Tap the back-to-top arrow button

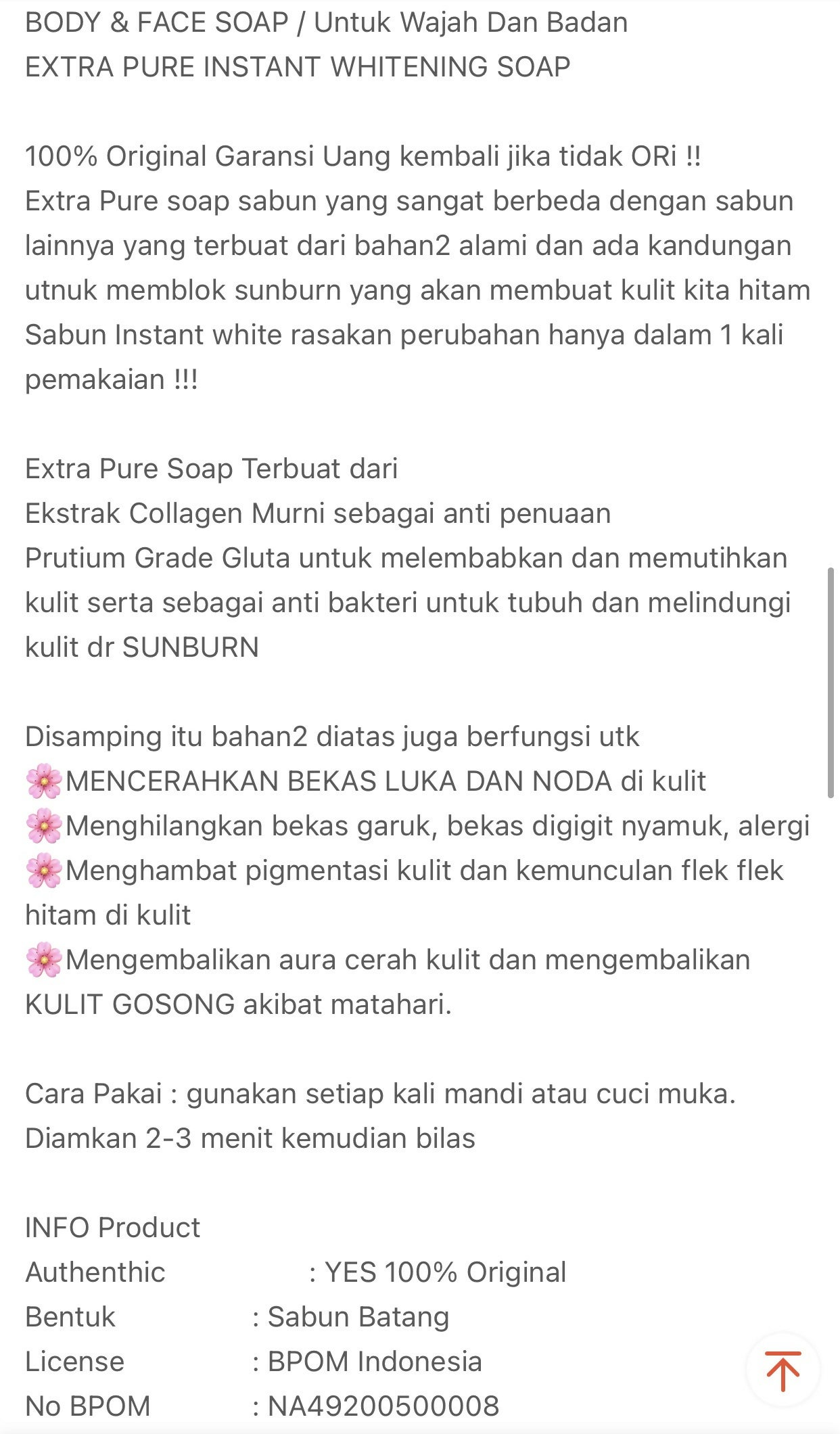point(783,1370)
